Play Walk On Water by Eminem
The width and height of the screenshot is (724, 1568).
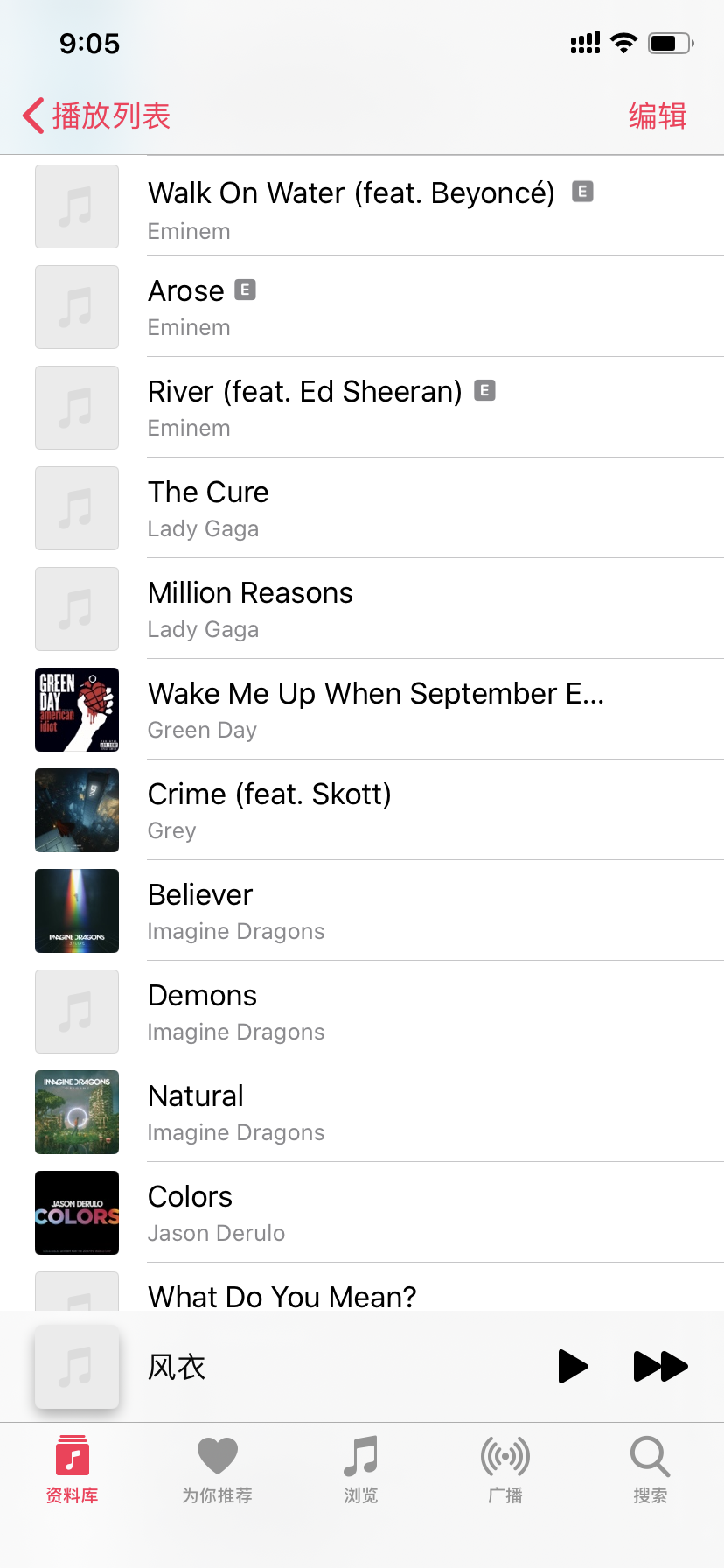tap(350, 207)
